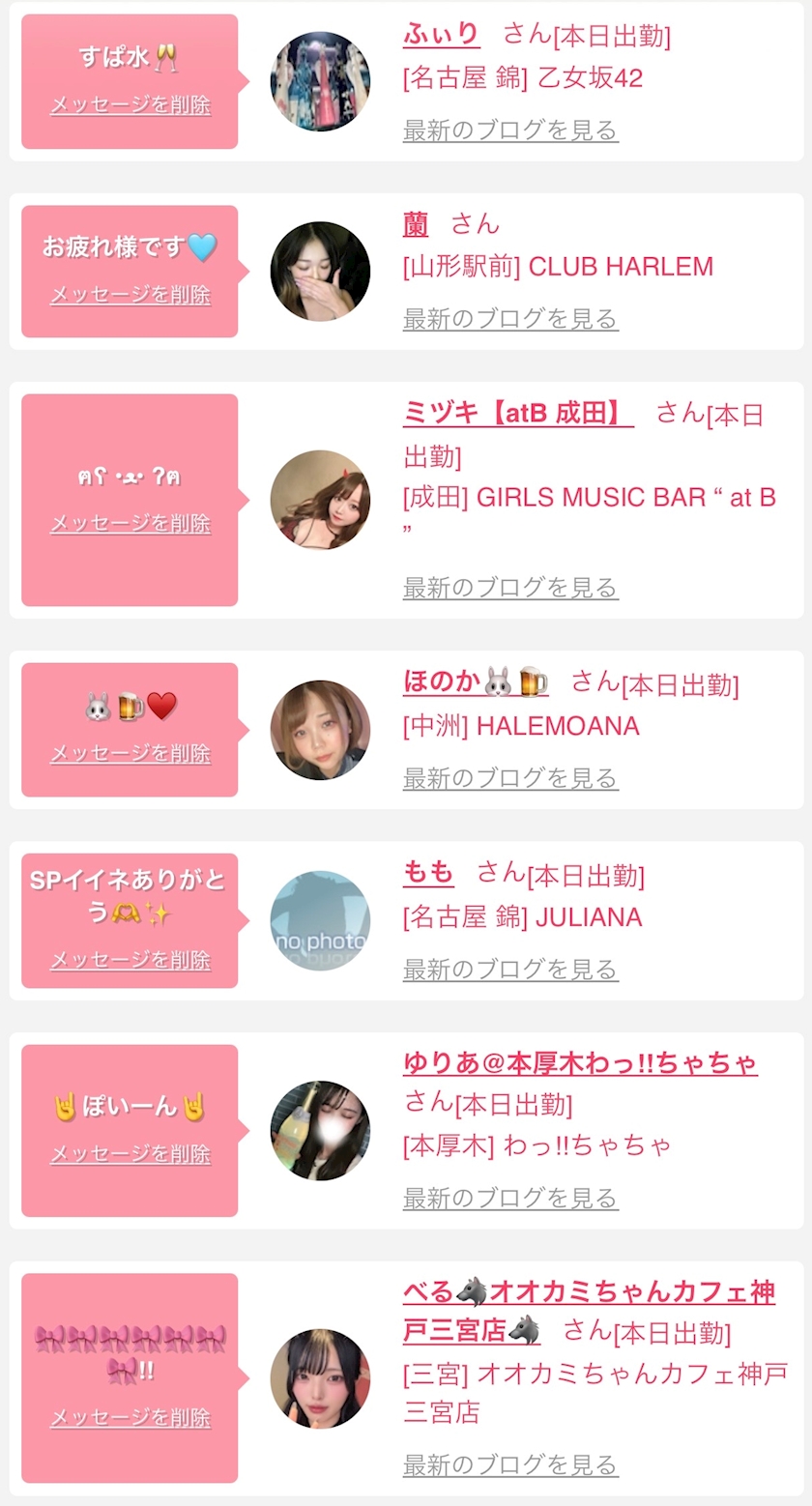Image resolution: width=812 pixels, height=1506 pixels.
Task: Open ほのか's profile name link
Action: (x=475, y=682)
